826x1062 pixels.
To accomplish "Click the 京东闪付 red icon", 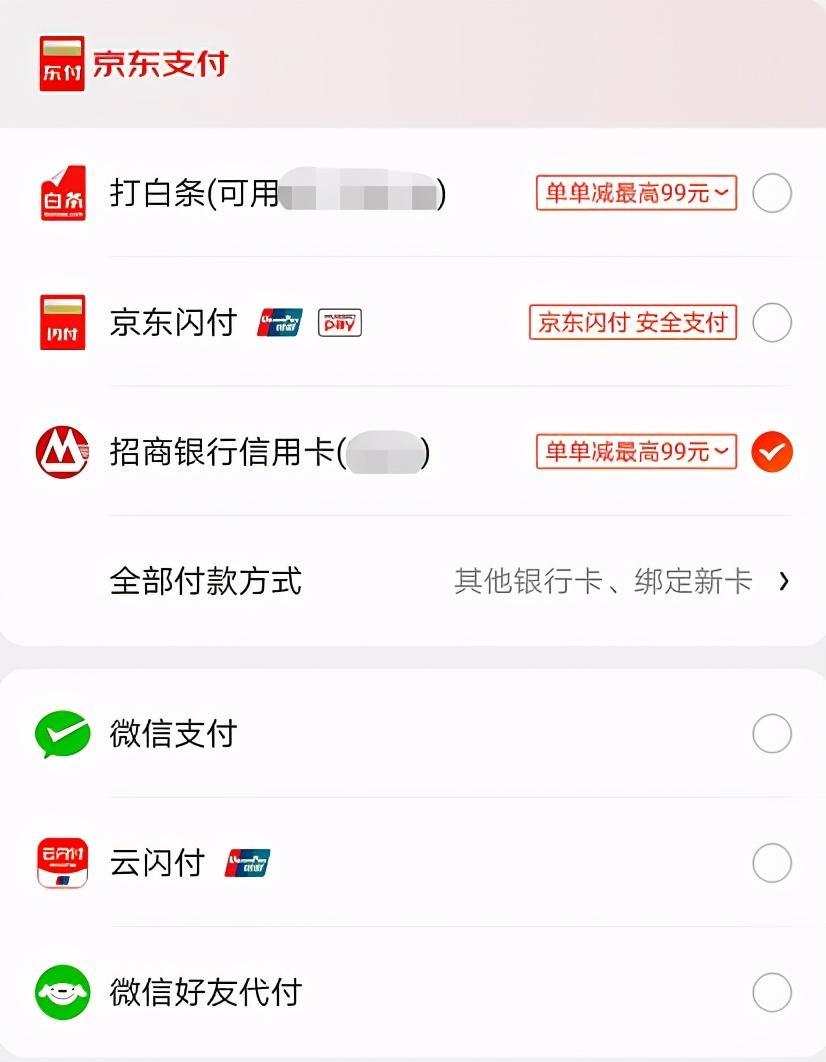I will (62, 322).
